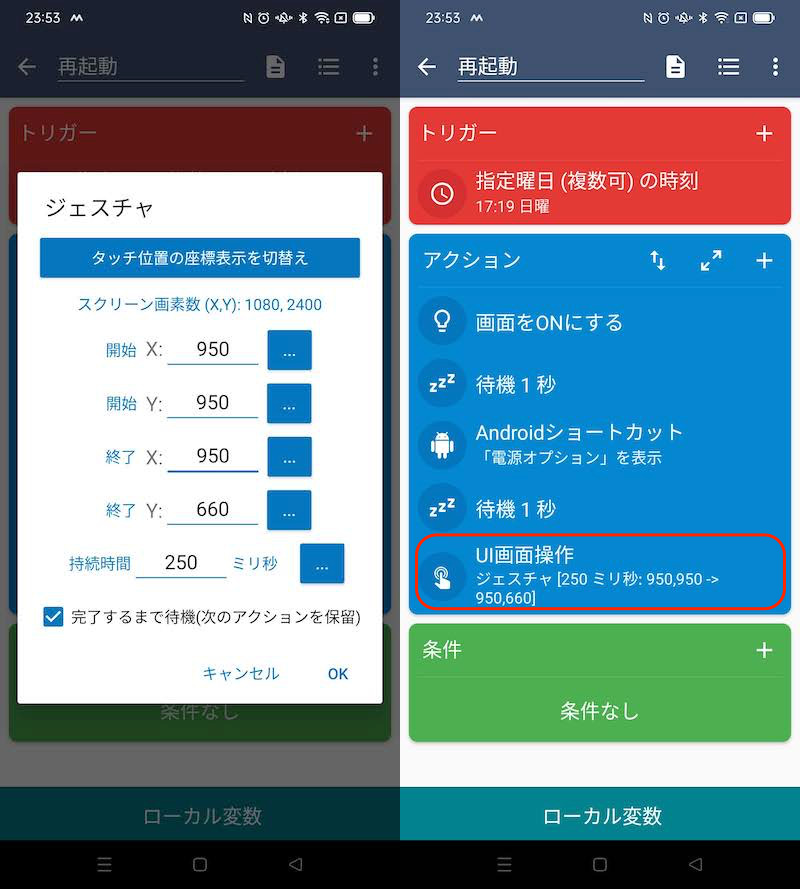Open the variable picker beside 終了 Y
The image size is (800, 889).
coord(289,510)
